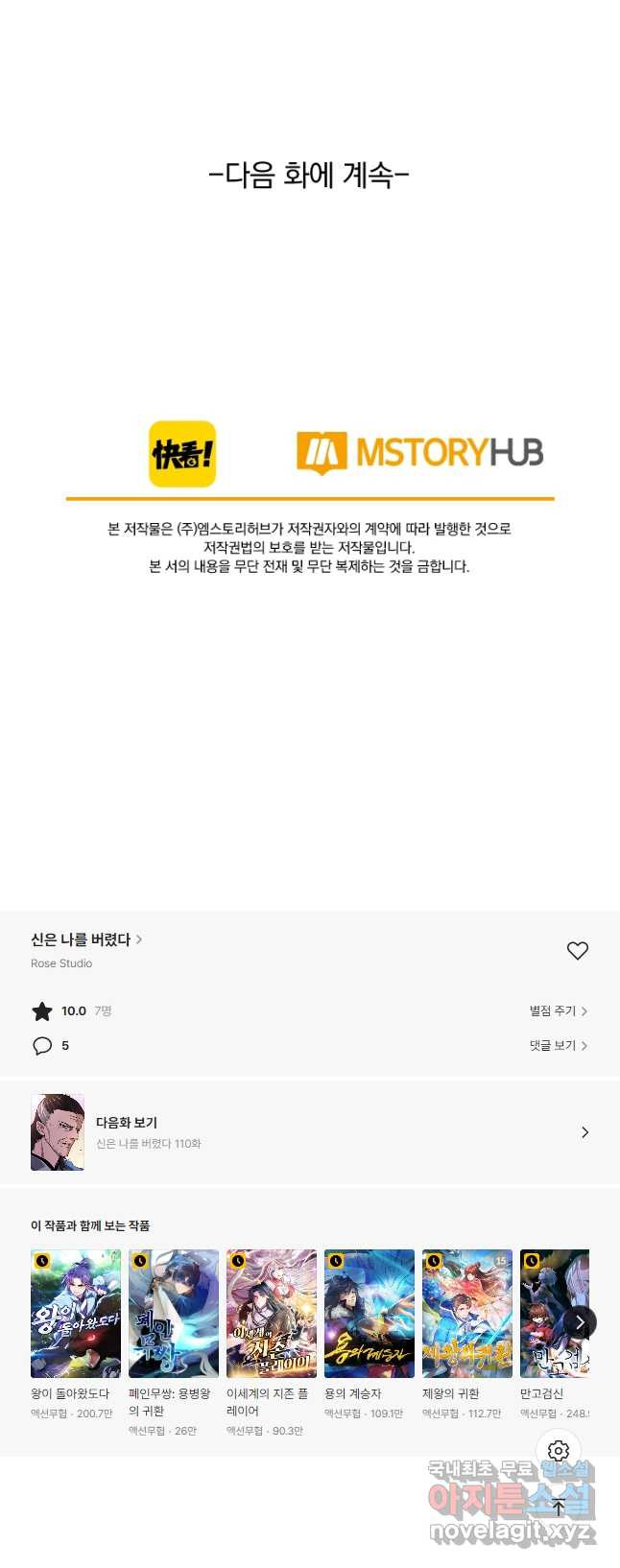The image size is (620, 1568).
Task: Open 폐인무쌍: 용병왕의 귀환 webtoon
Action: (x=174, y=1313)
